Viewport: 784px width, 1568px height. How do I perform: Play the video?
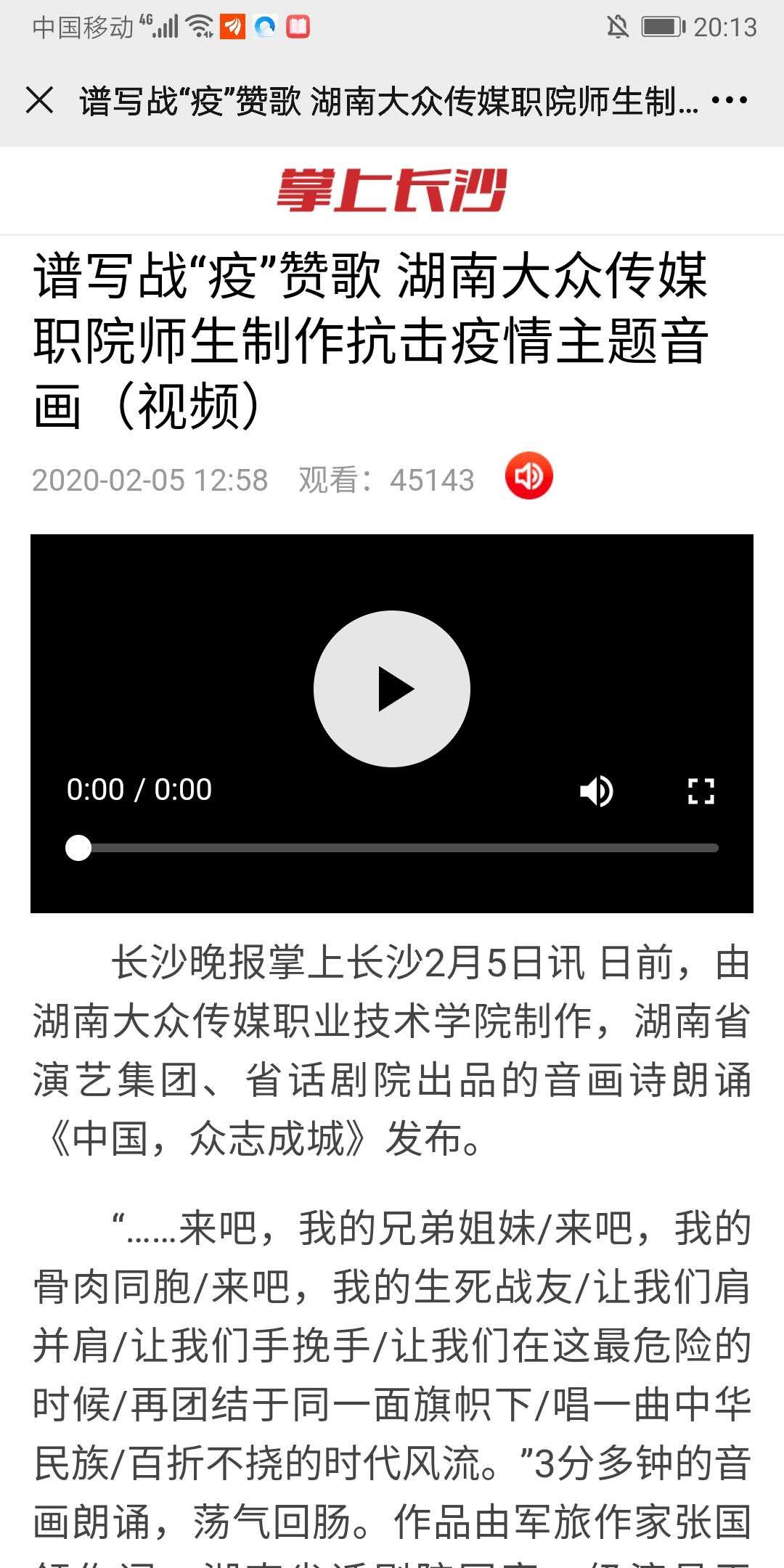pyautogui.click(x=392, y=689)
